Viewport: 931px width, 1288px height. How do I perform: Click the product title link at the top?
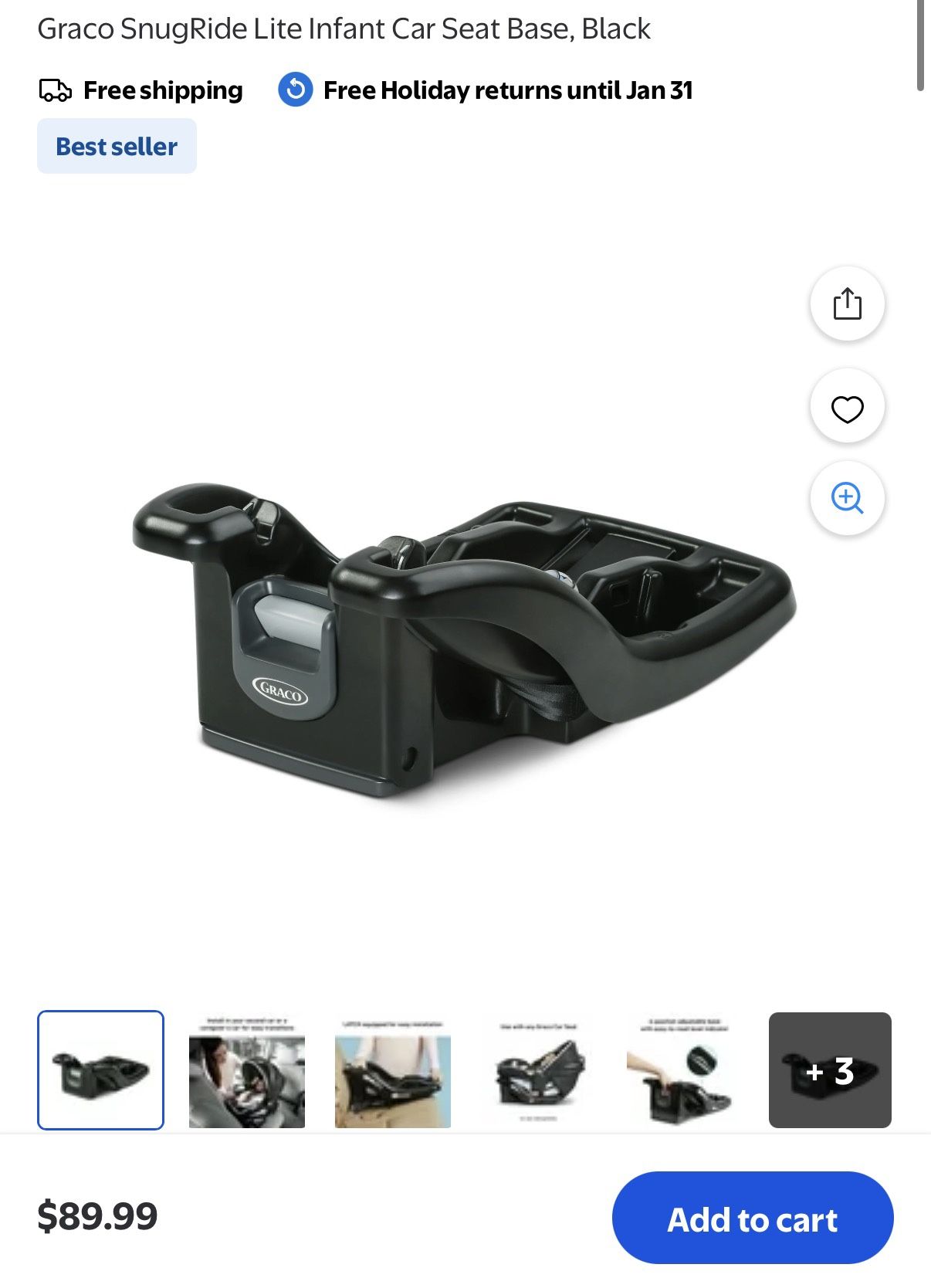[x=344, y=28]
